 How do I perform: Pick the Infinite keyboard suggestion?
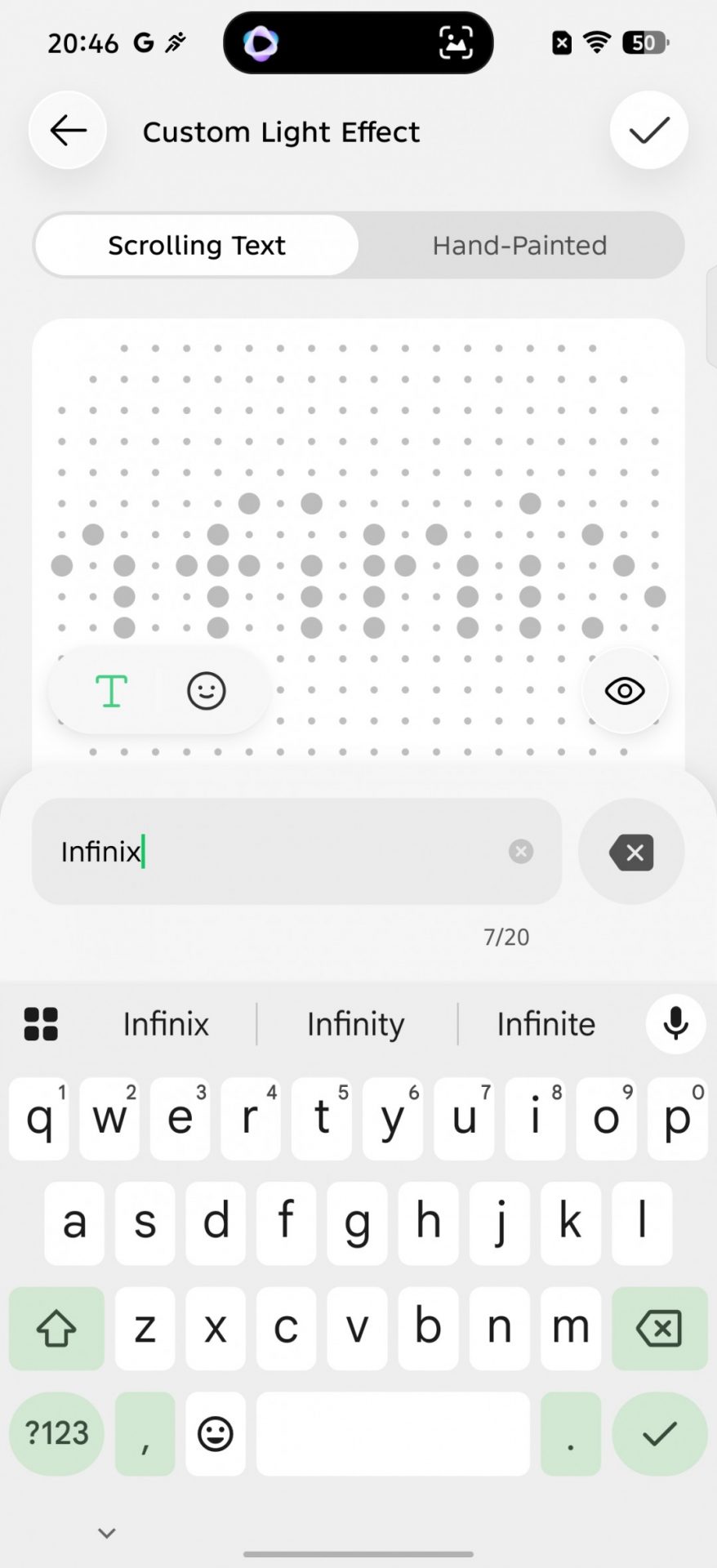546,1024
